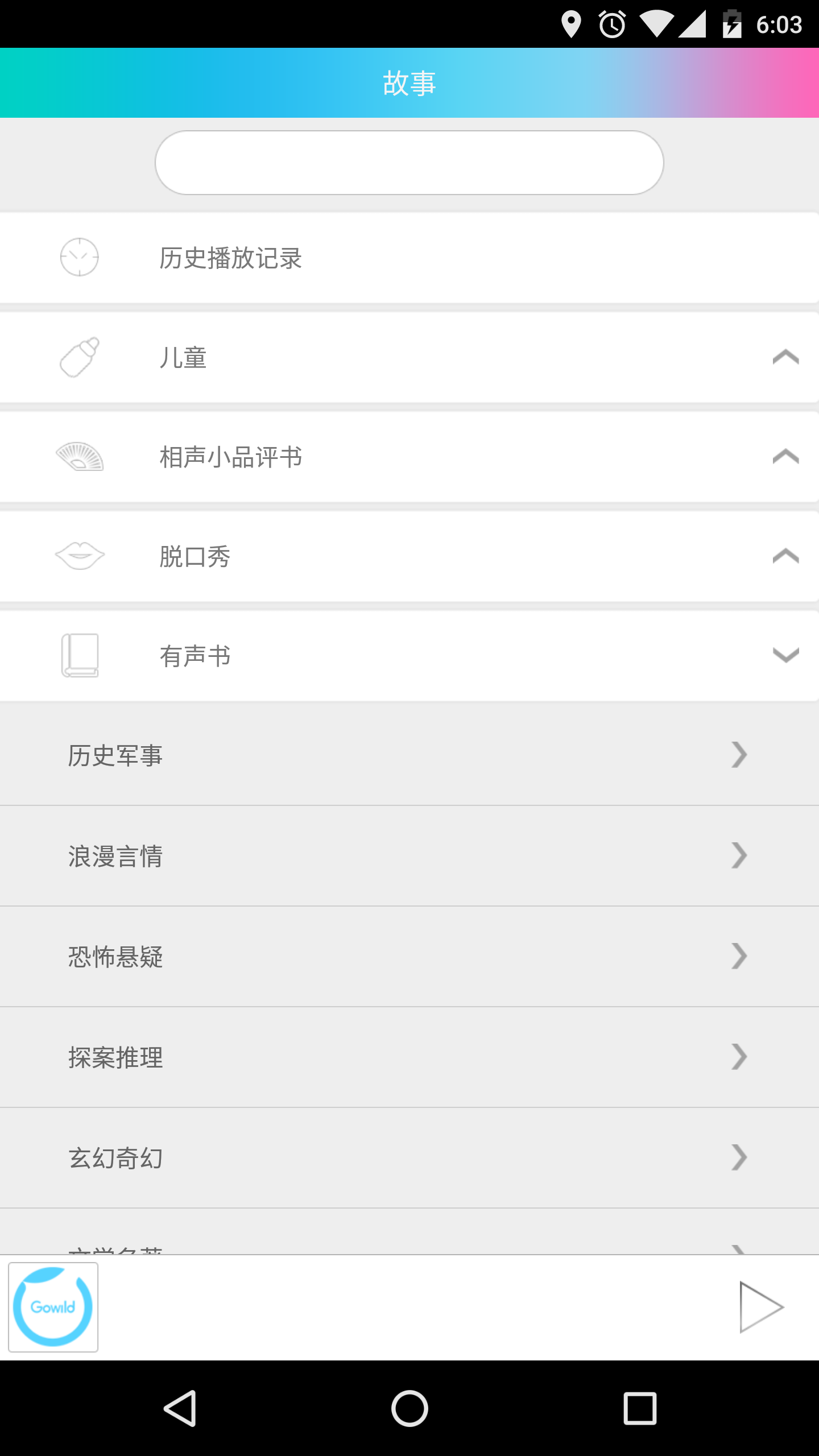Browse 探案推理 audiobooks

409,1057
